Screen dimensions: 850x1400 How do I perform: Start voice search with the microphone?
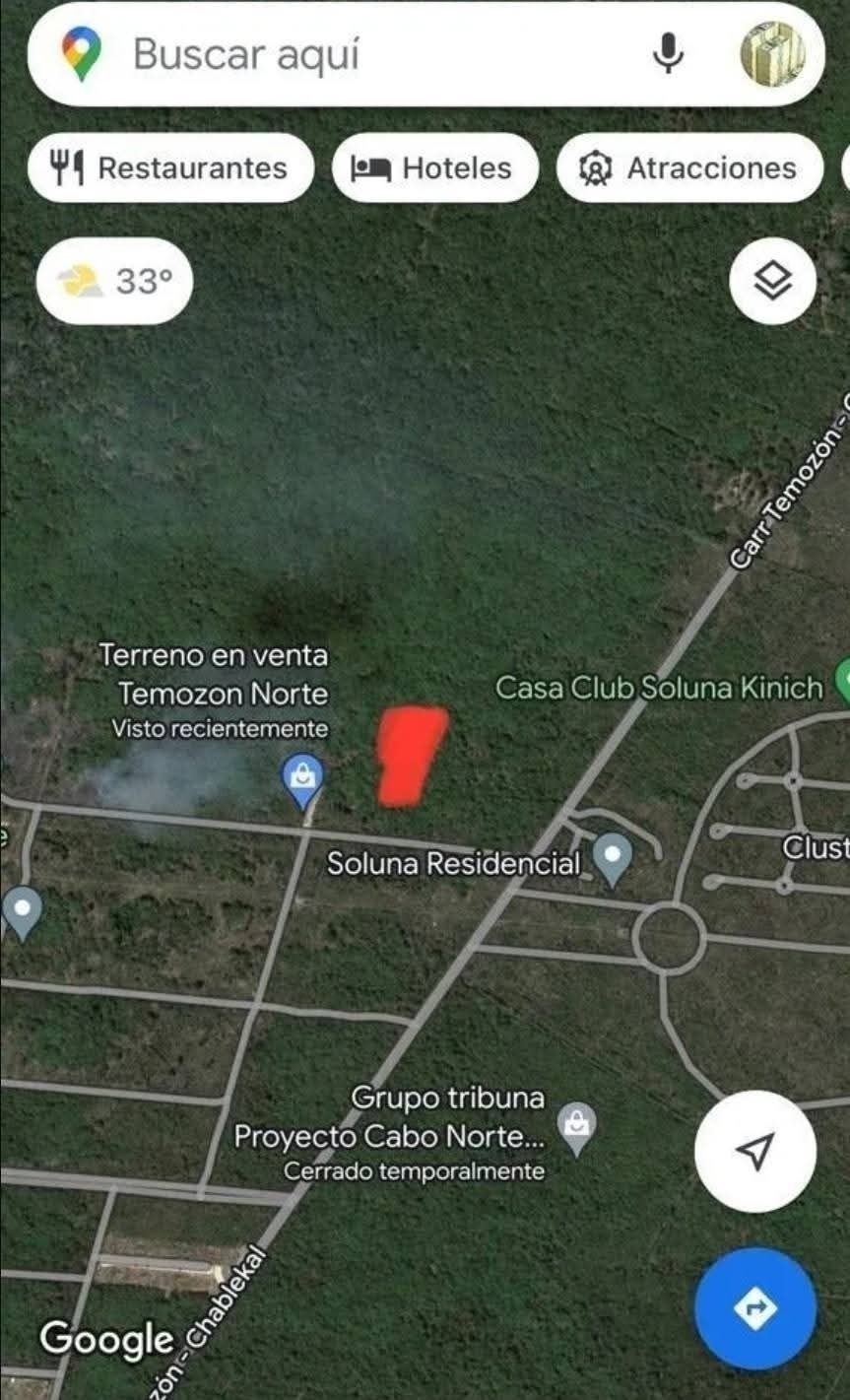point(669,53)
